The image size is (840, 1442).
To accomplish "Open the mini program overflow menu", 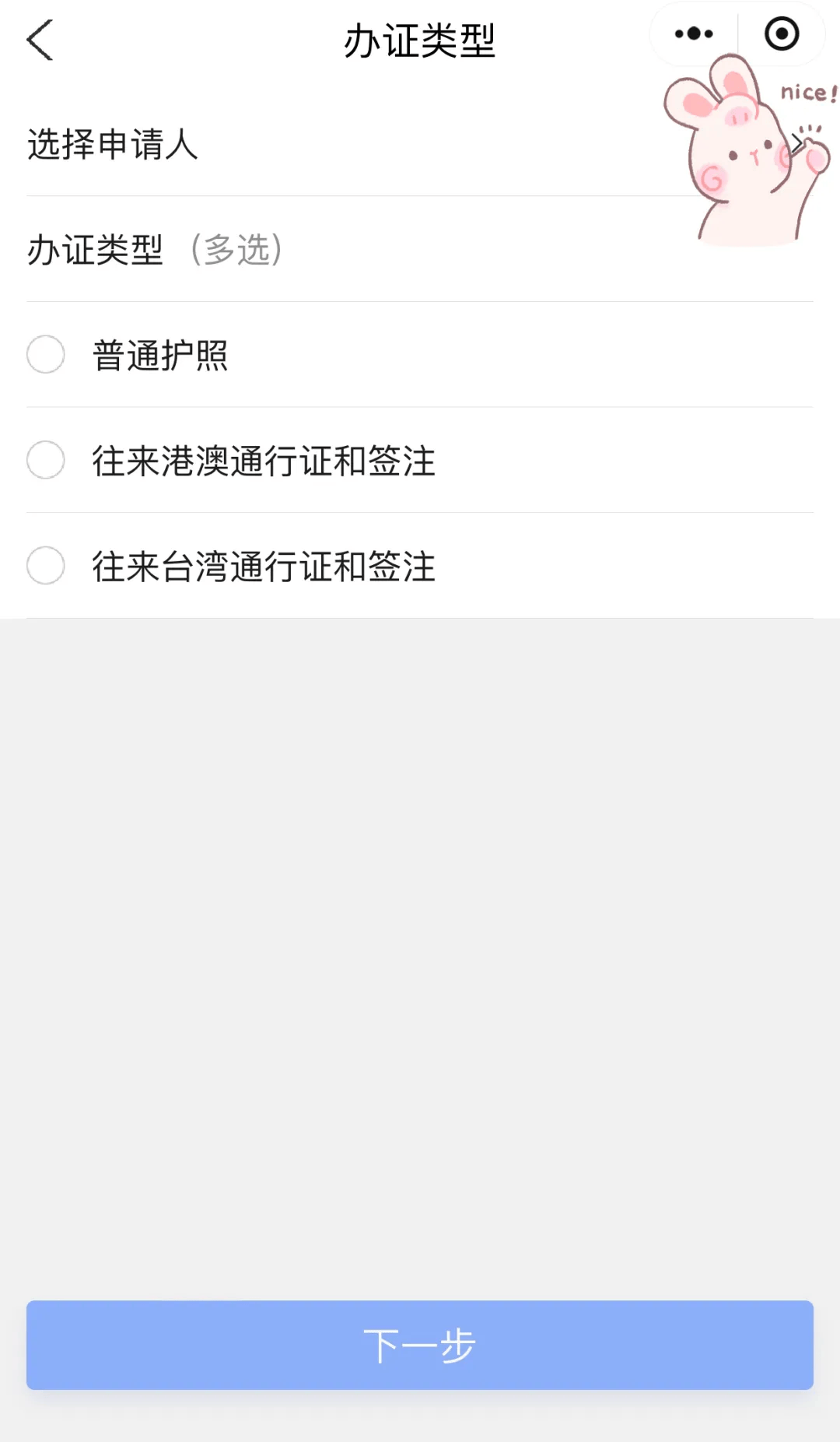I will [694, 33].
